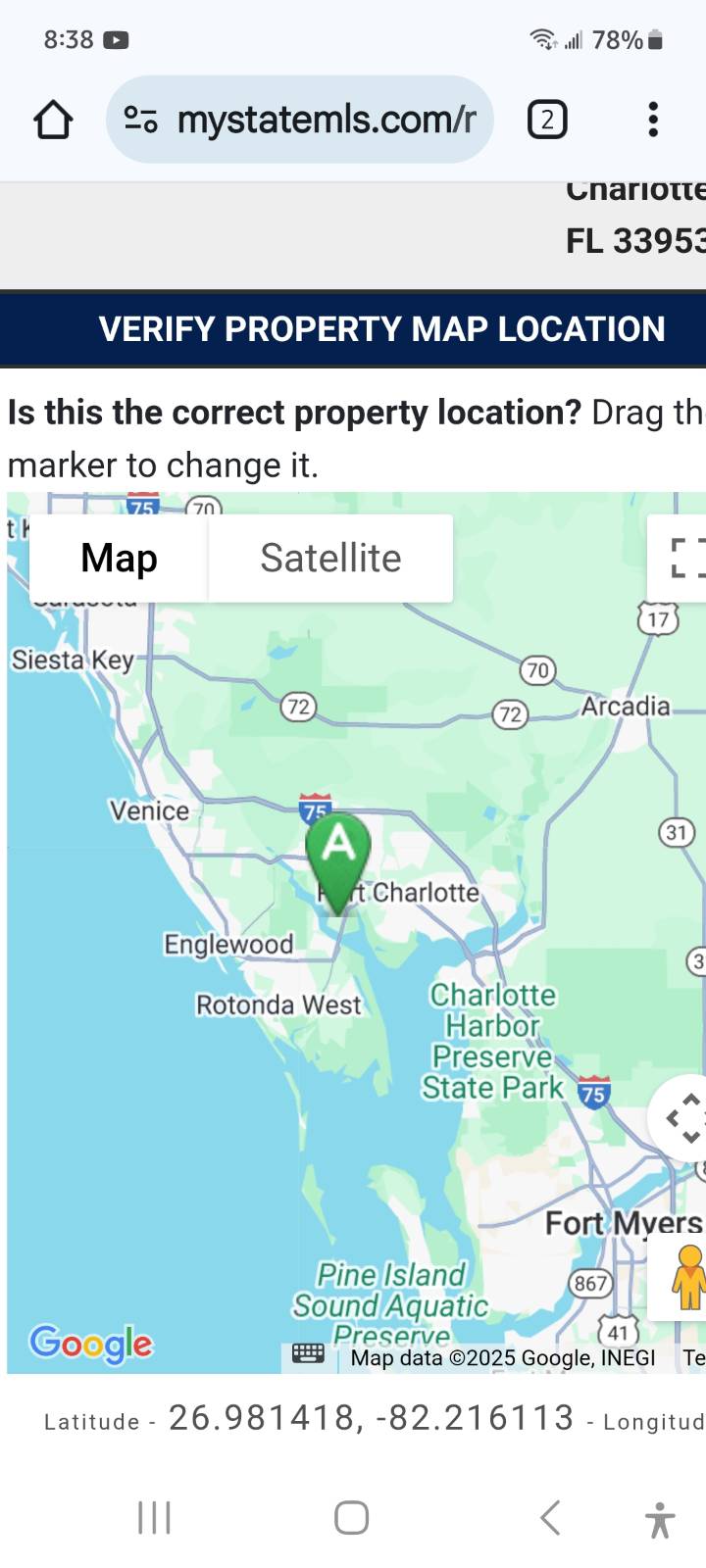Viewport: 706px width, 1568px height.
Task: Open the map keyboard shortcuts
Action: [x=308, y=1355]
